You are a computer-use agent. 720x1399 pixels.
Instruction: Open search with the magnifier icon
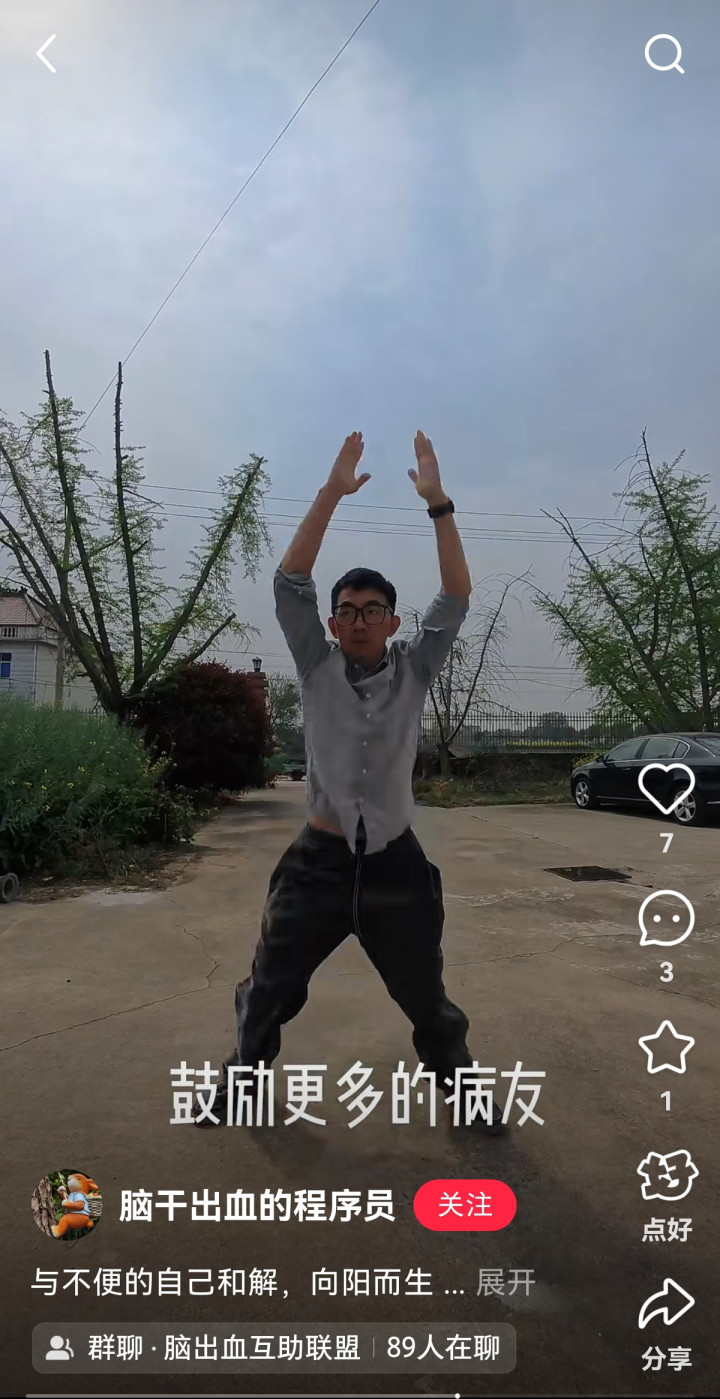[664, 54]
